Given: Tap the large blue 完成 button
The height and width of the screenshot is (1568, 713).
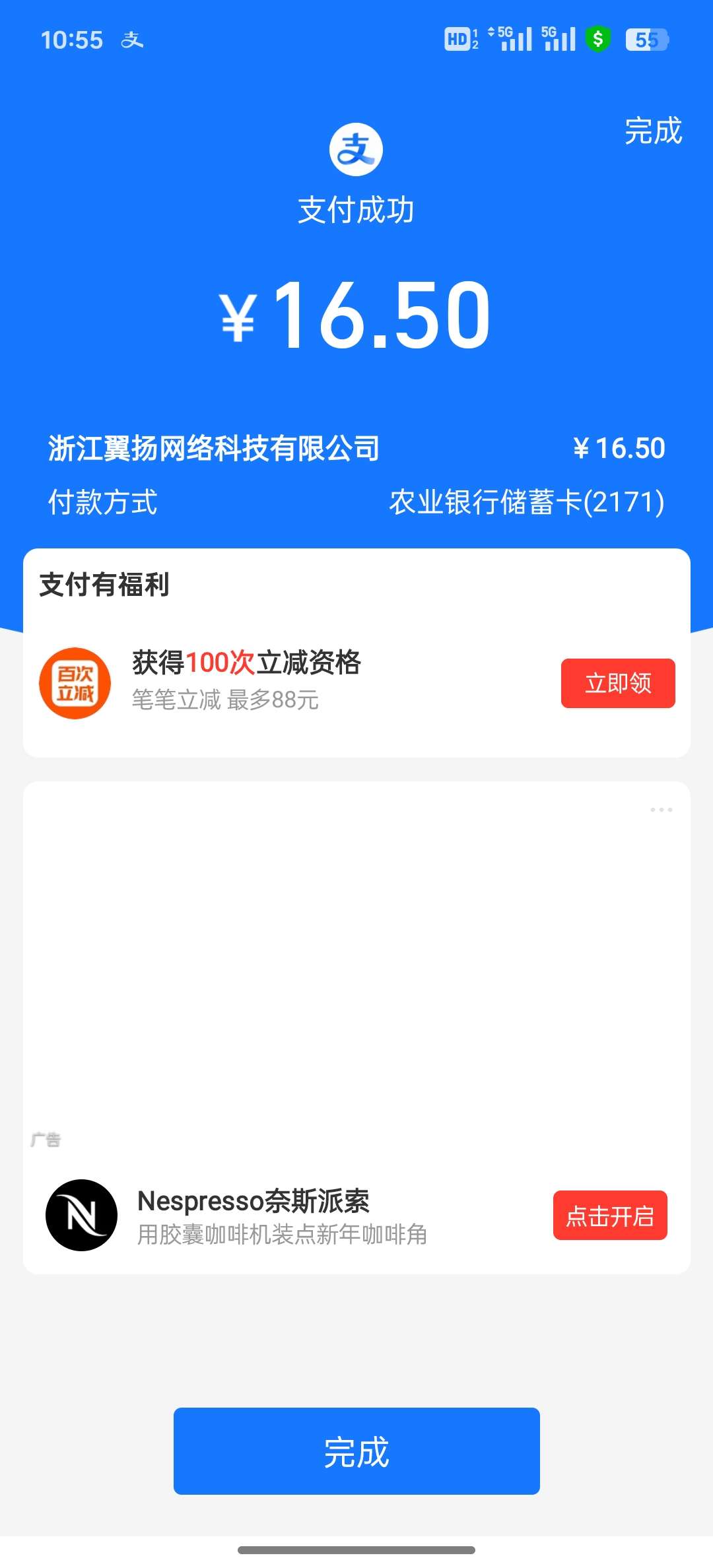Looking at the screenshot, I should click(x=356, y=1451).
